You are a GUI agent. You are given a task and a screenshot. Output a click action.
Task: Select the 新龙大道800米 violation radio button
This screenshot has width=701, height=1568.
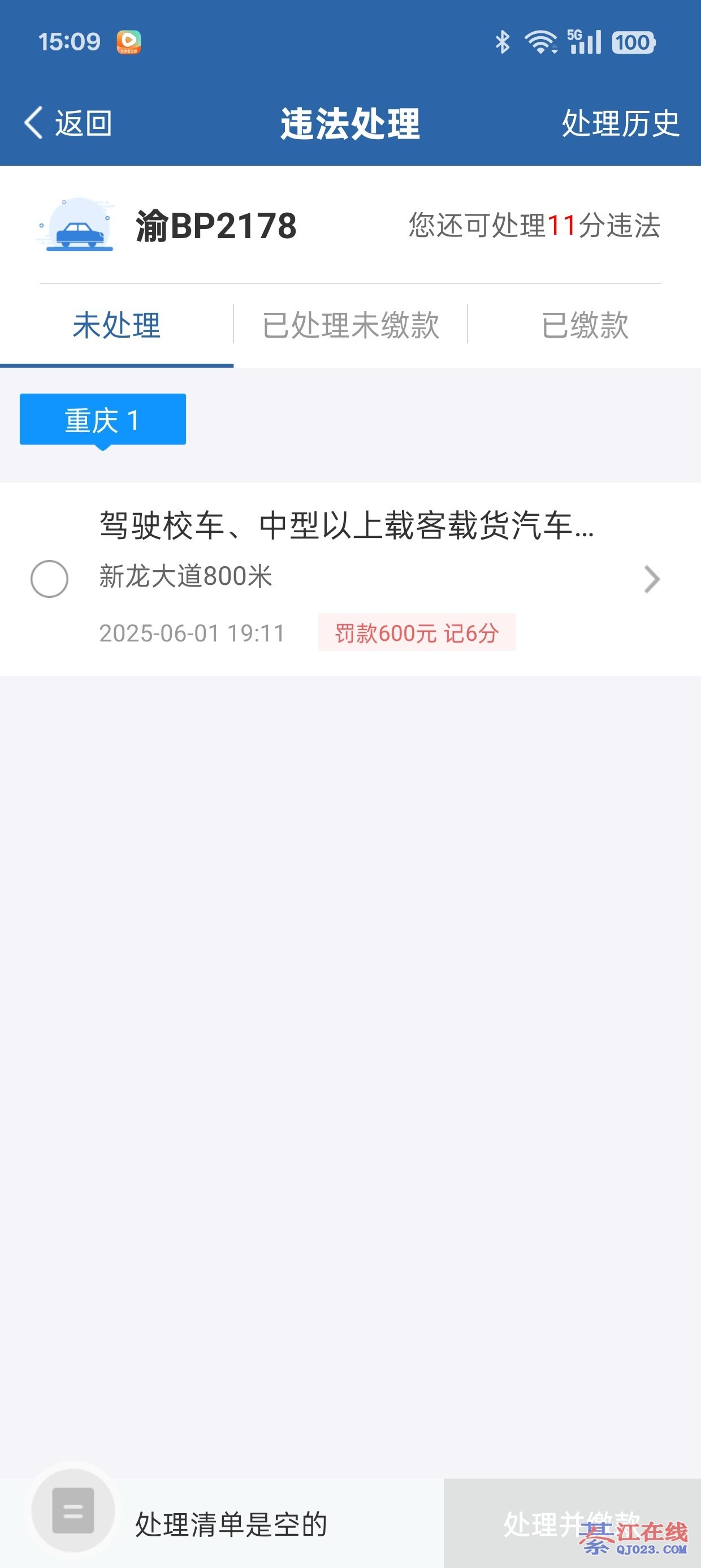pyautogui.click(x=49, y=578)
